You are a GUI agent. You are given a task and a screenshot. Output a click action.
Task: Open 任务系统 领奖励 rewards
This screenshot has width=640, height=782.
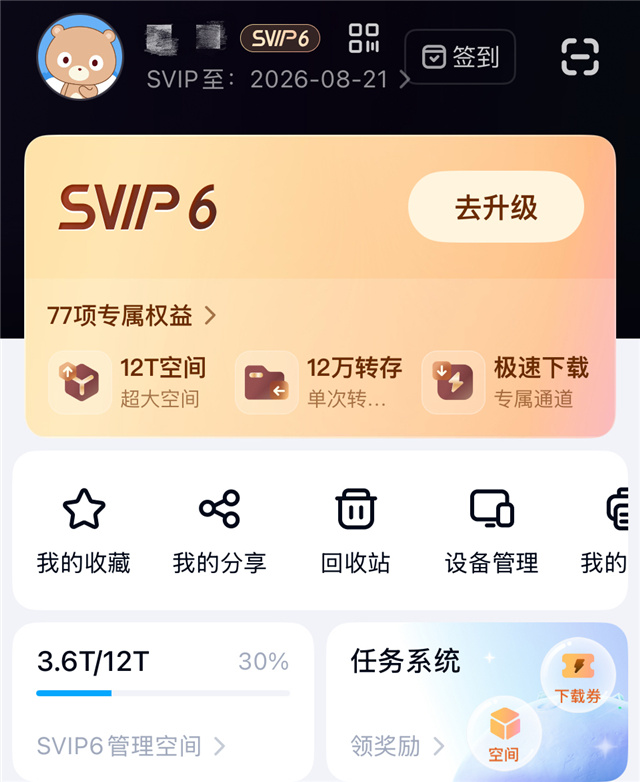397,746
